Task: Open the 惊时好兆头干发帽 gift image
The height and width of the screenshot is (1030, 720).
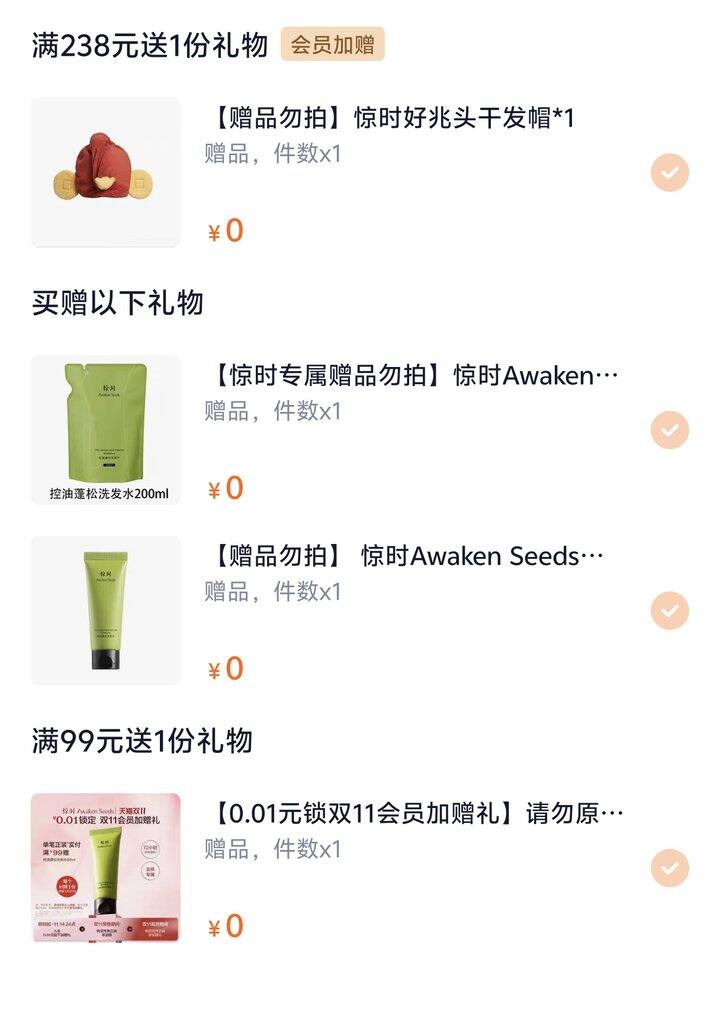Action: tap(106, 172)
